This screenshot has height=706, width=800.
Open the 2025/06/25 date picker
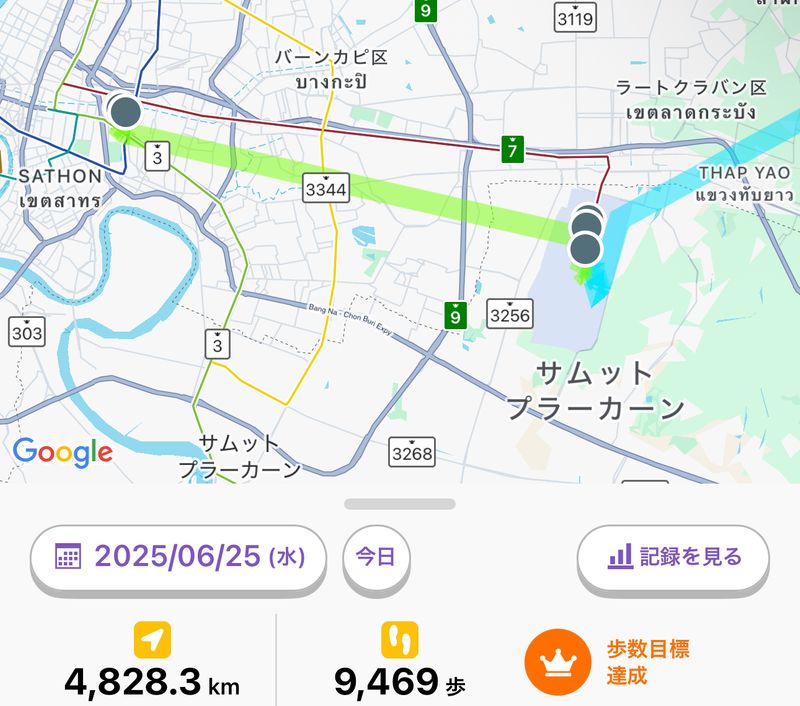[x=178, y=556]
